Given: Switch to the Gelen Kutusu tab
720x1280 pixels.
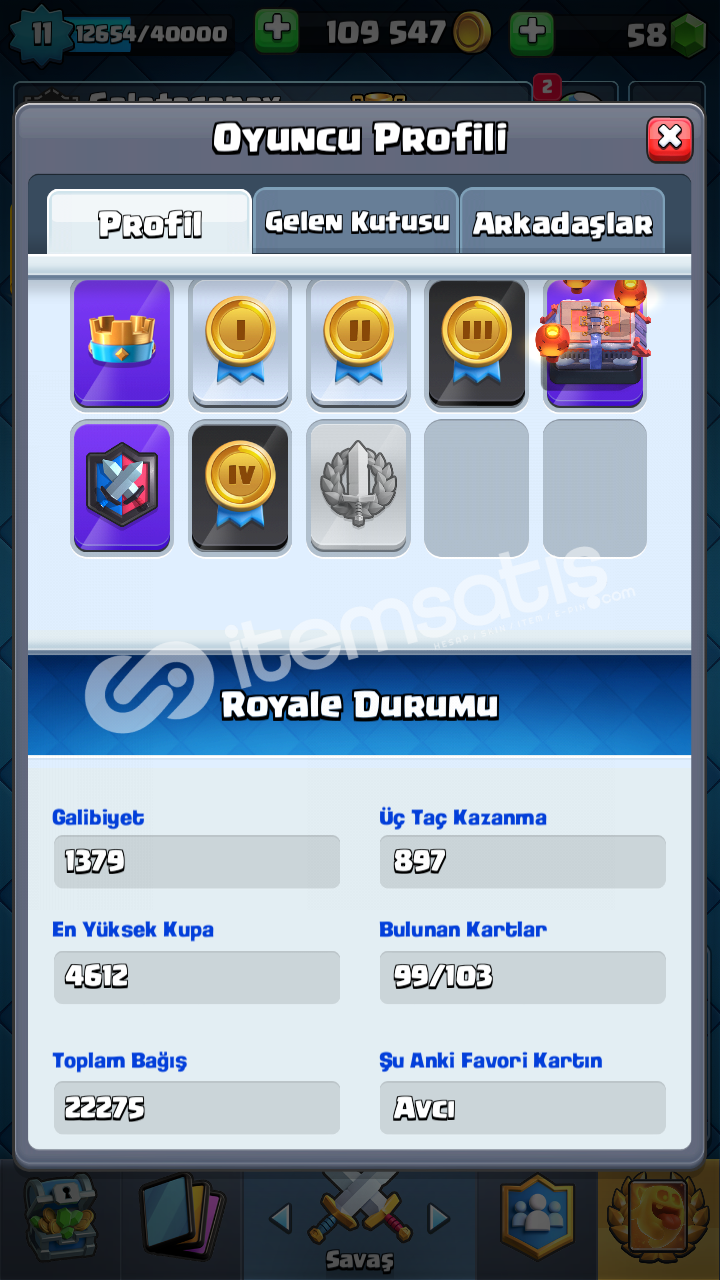Looking at the screenshot, I should (356, 222).
